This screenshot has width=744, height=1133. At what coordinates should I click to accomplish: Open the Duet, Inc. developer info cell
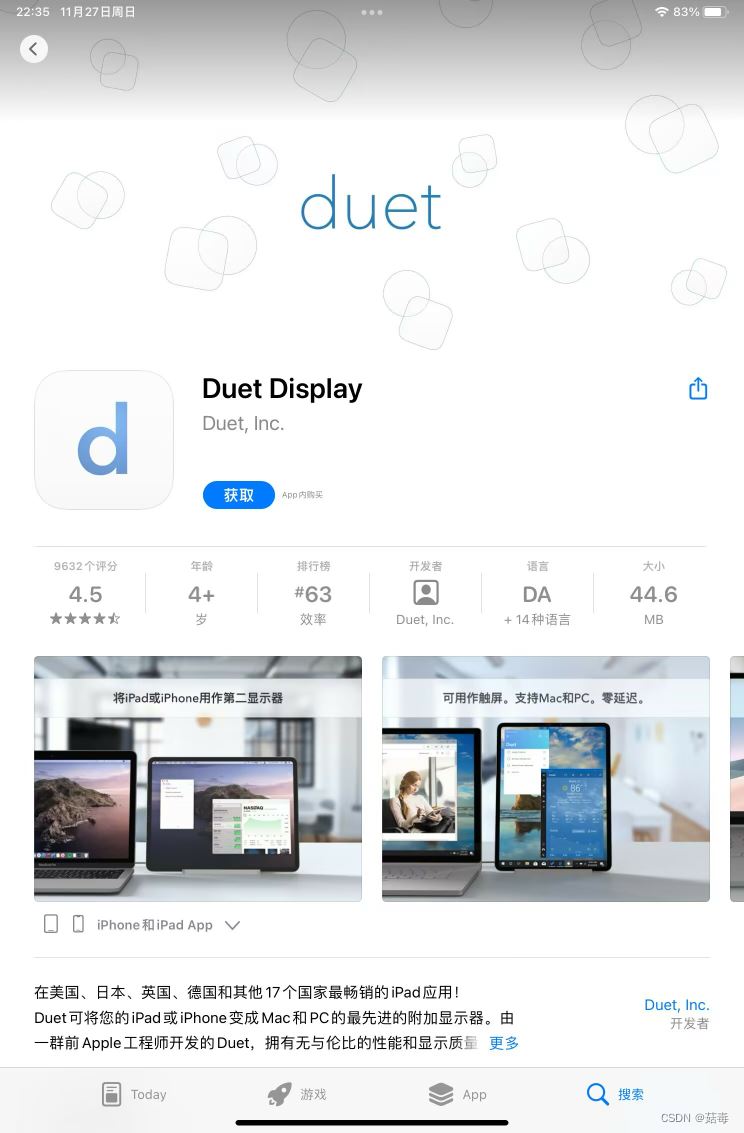point(425,593)
